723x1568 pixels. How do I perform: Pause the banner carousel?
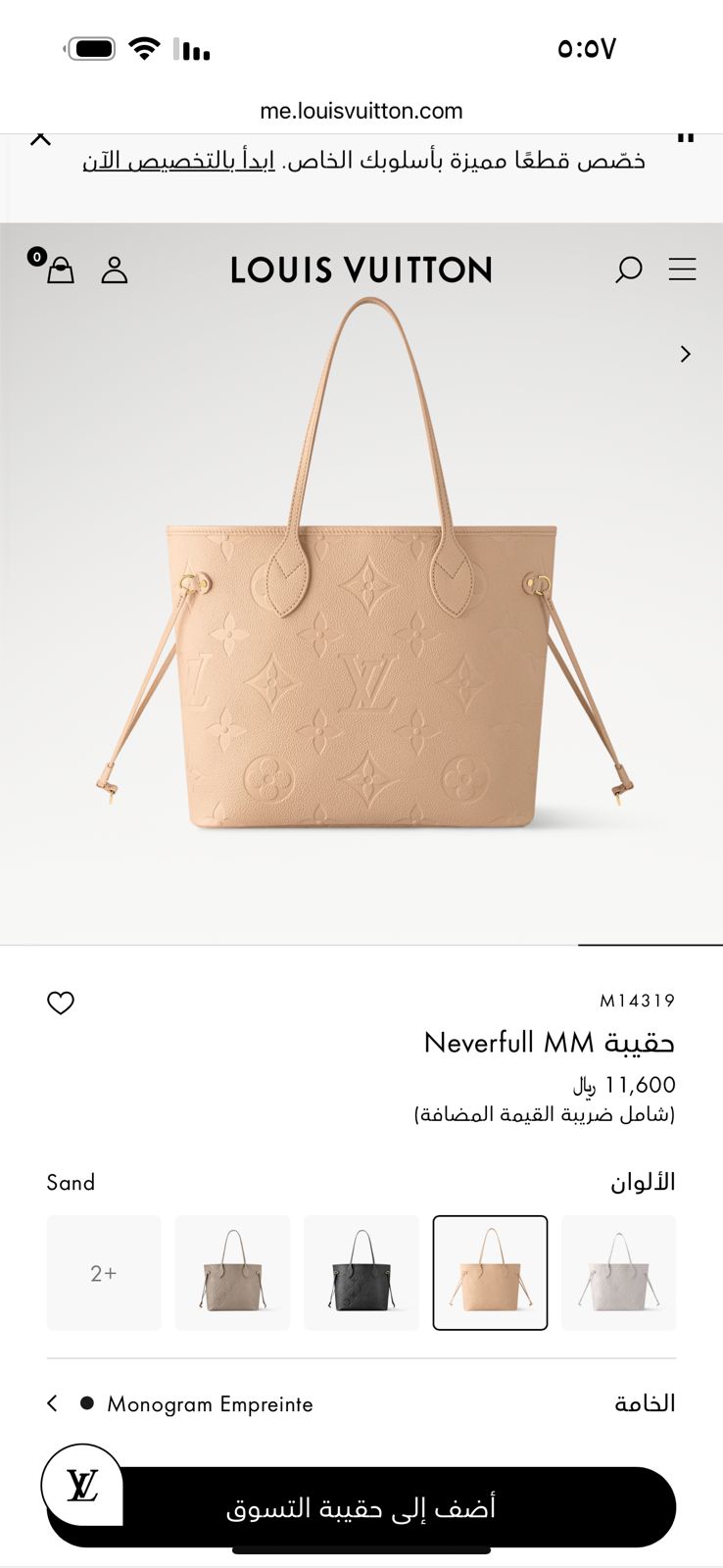[686, 137]
